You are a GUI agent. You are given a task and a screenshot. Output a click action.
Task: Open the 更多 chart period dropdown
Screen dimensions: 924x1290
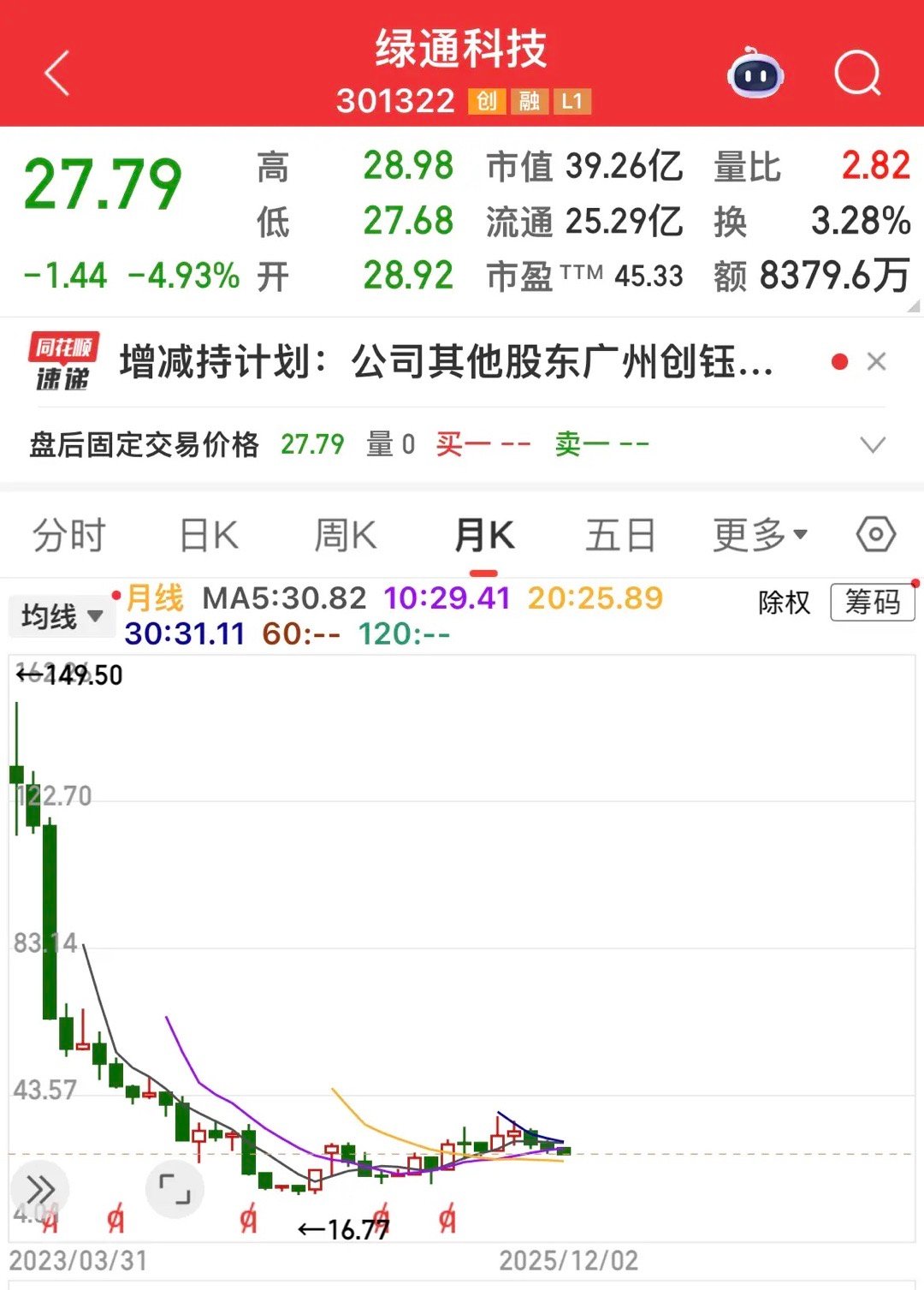[x=758, y=533]
